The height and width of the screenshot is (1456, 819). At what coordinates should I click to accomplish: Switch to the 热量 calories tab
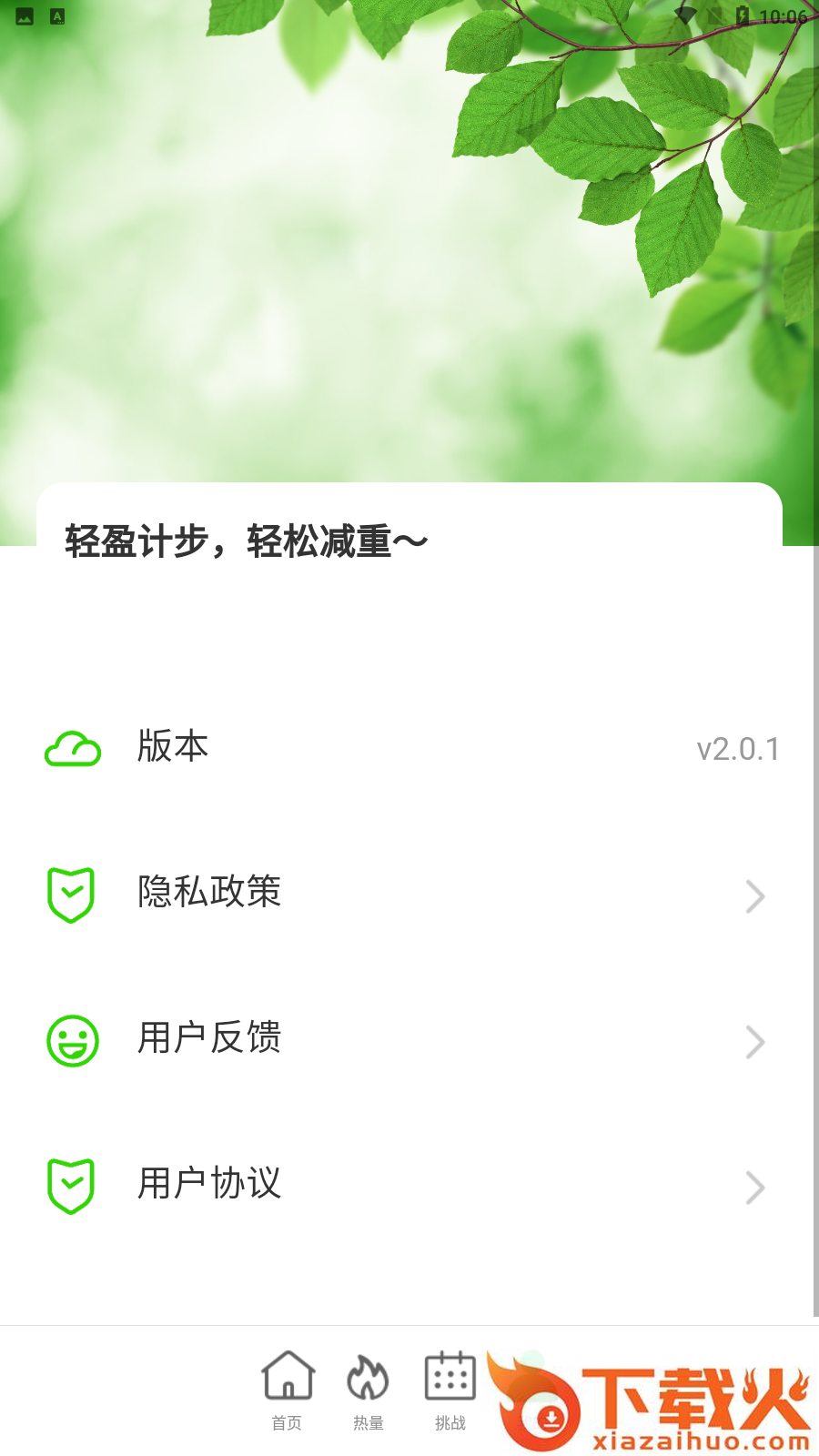pyautogui.click(x=368, y=1389)
